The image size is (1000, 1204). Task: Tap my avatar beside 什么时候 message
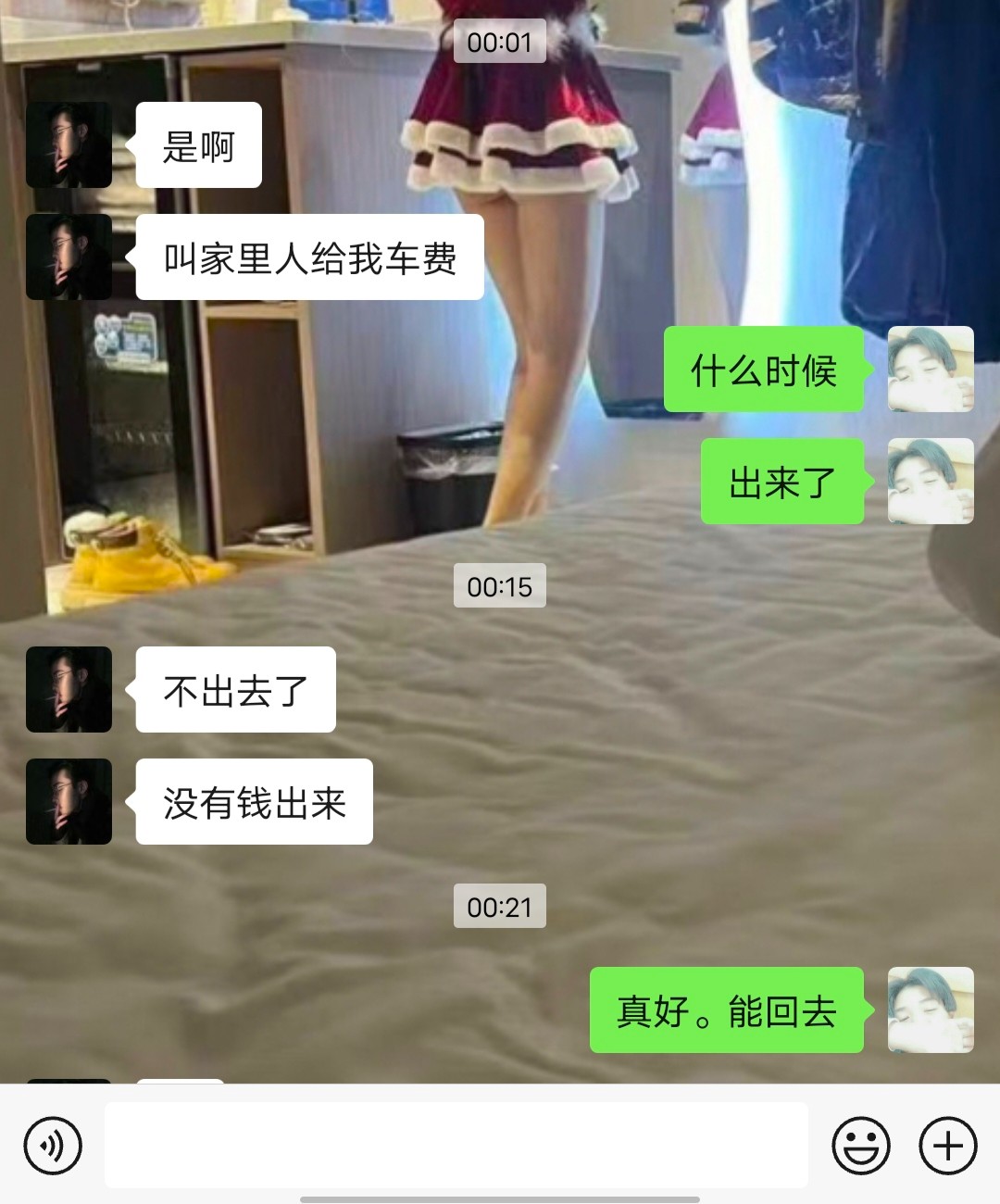coord(930,369)
